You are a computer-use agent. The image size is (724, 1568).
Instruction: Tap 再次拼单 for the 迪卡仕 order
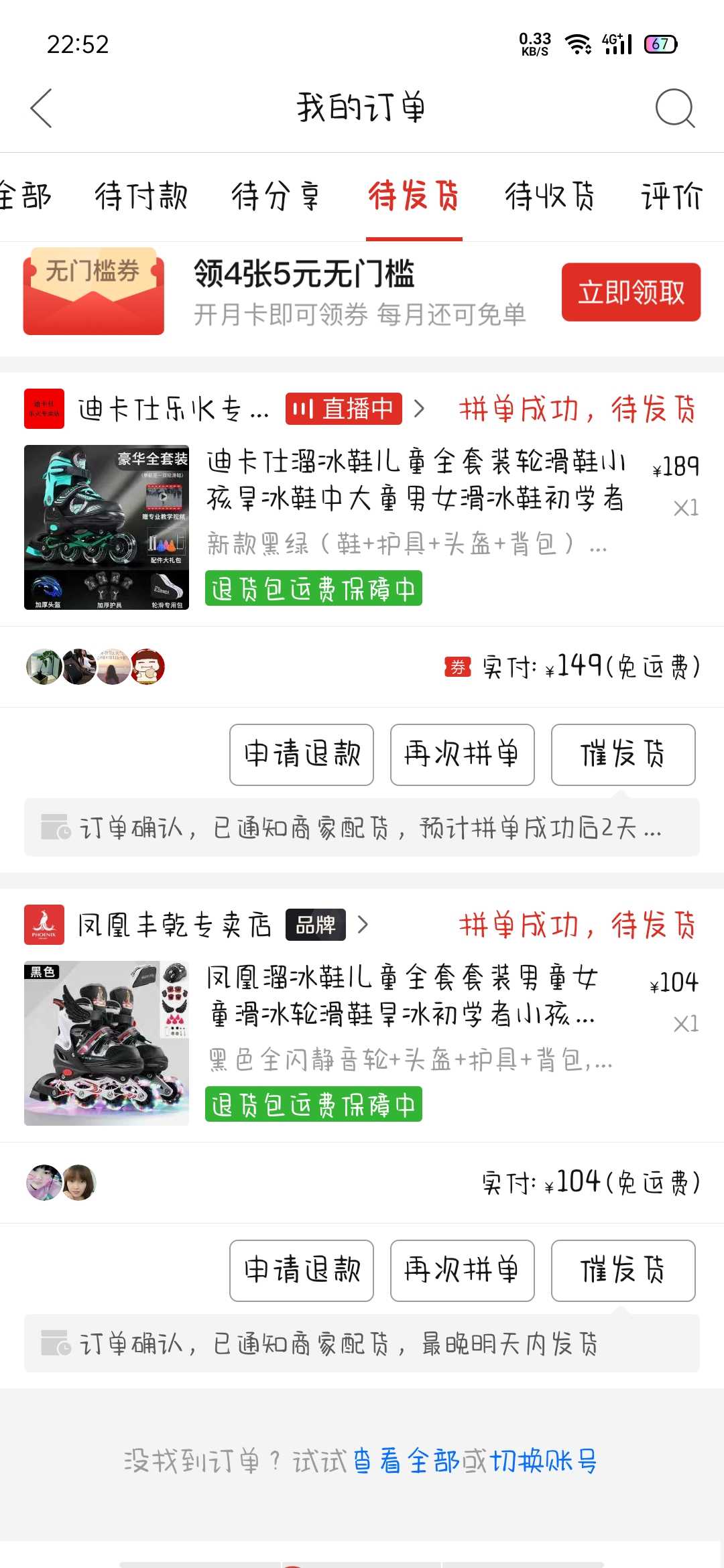[463, 755]
